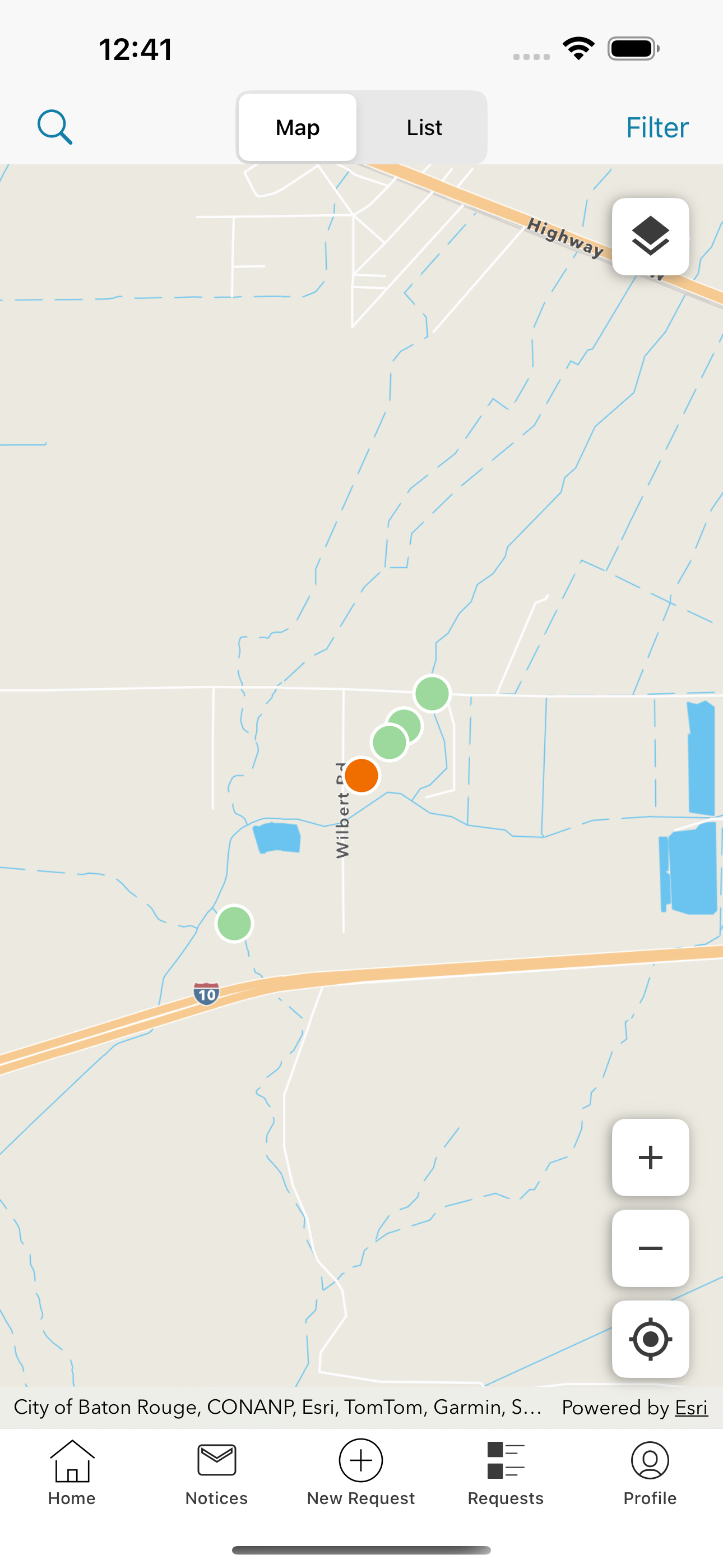Zoom in on the map

click(x=651, y=1157)
